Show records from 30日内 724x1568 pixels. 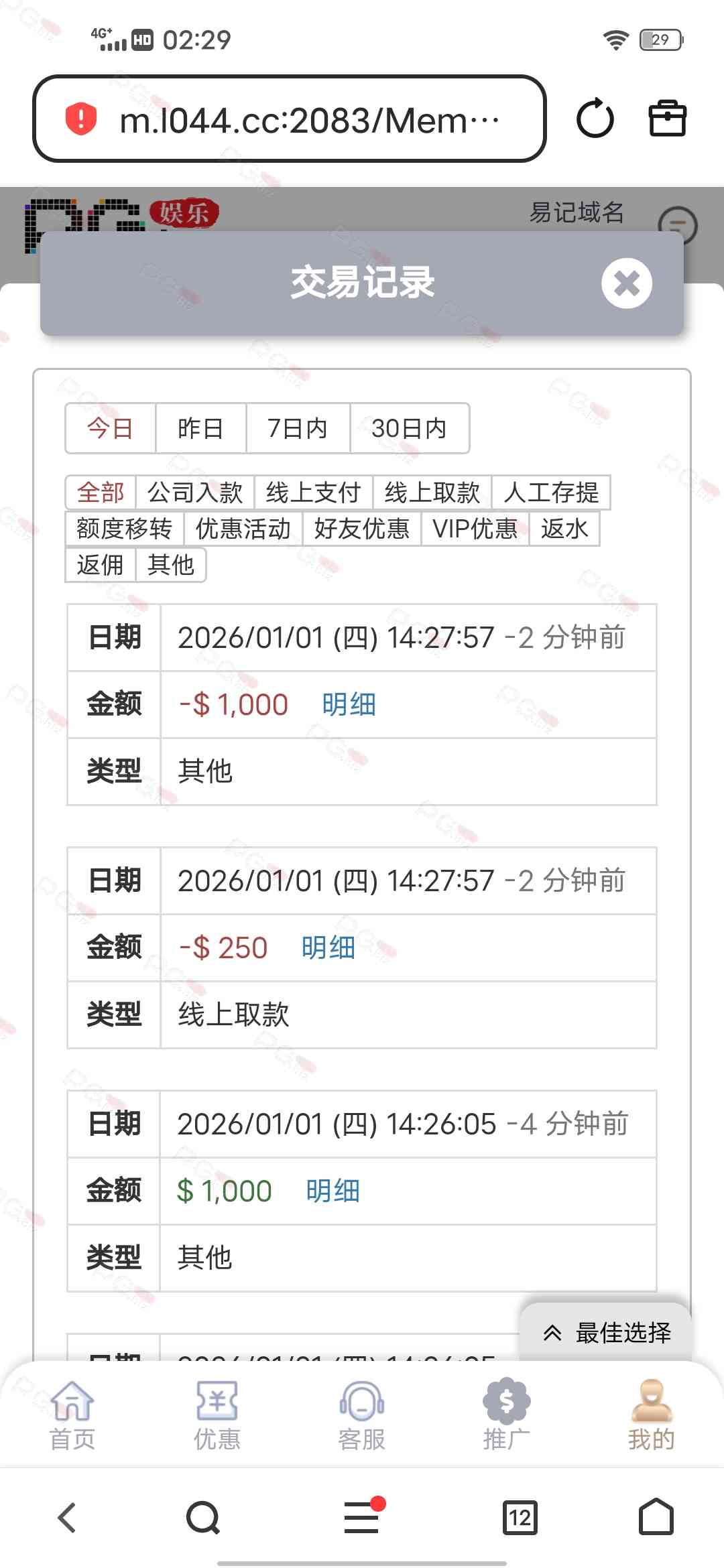point(409,428)
